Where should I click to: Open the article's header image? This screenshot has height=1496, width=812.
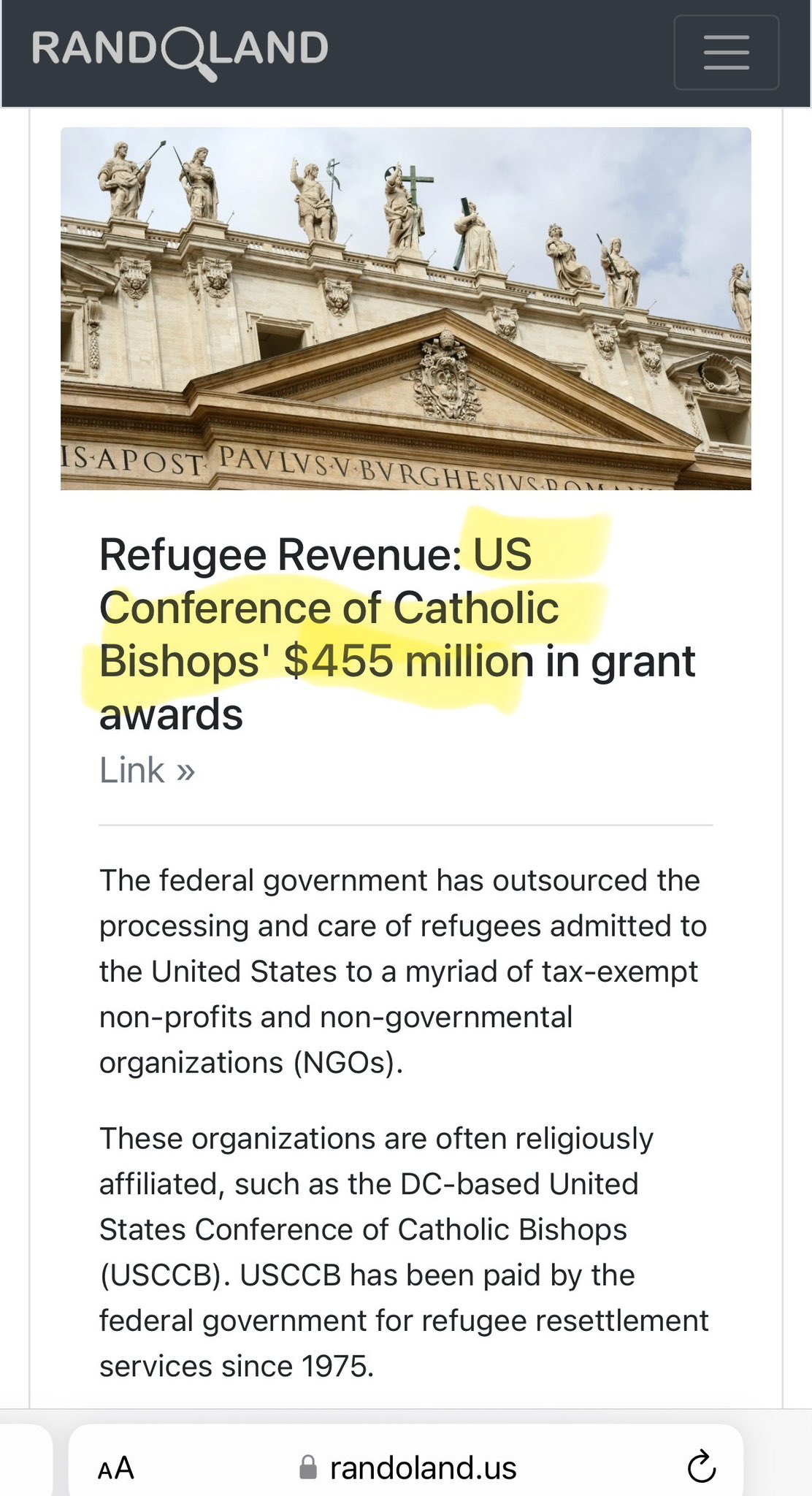pyautogui.click(x=405, y=308)
